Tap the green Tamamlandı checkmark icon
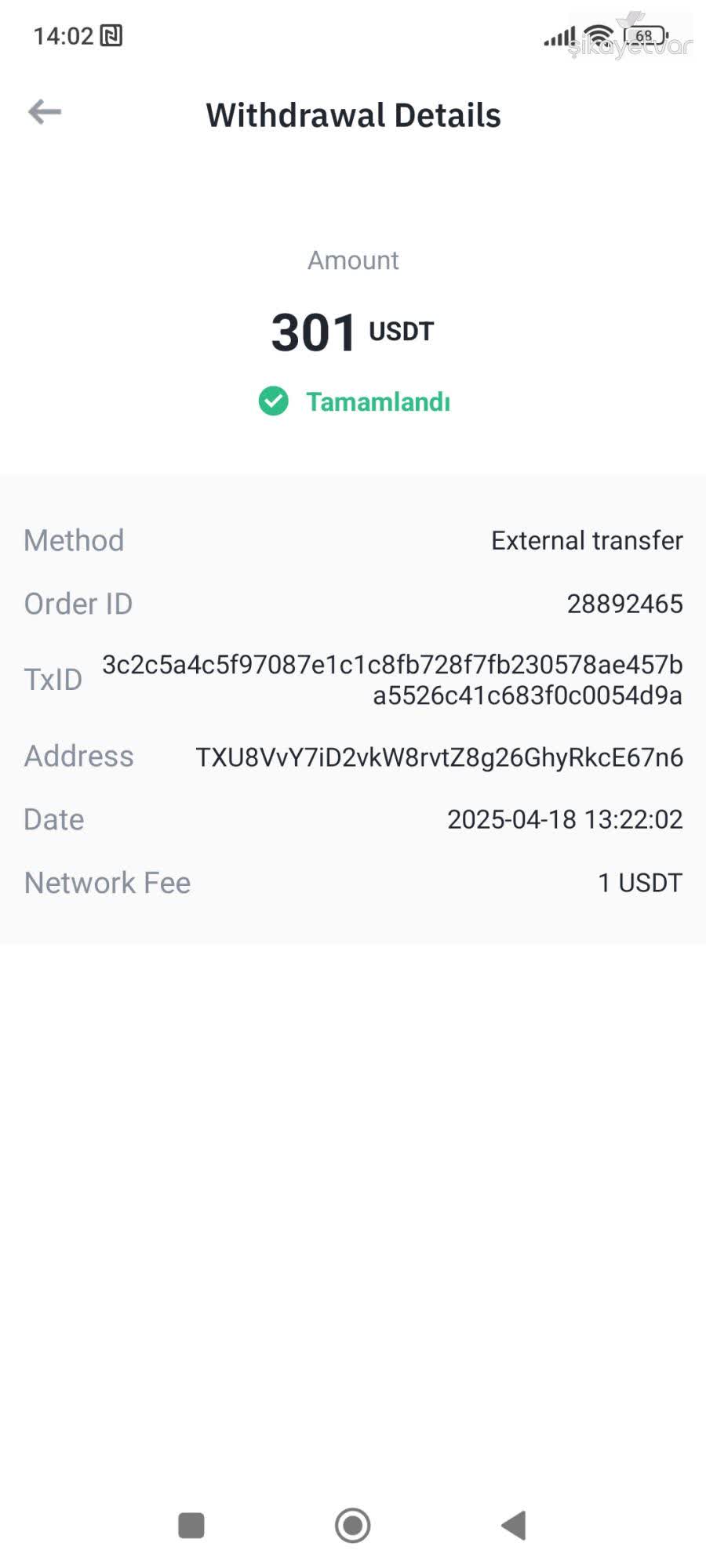The width and height of the screenshot is (706, 1568). tap(273, 401)
